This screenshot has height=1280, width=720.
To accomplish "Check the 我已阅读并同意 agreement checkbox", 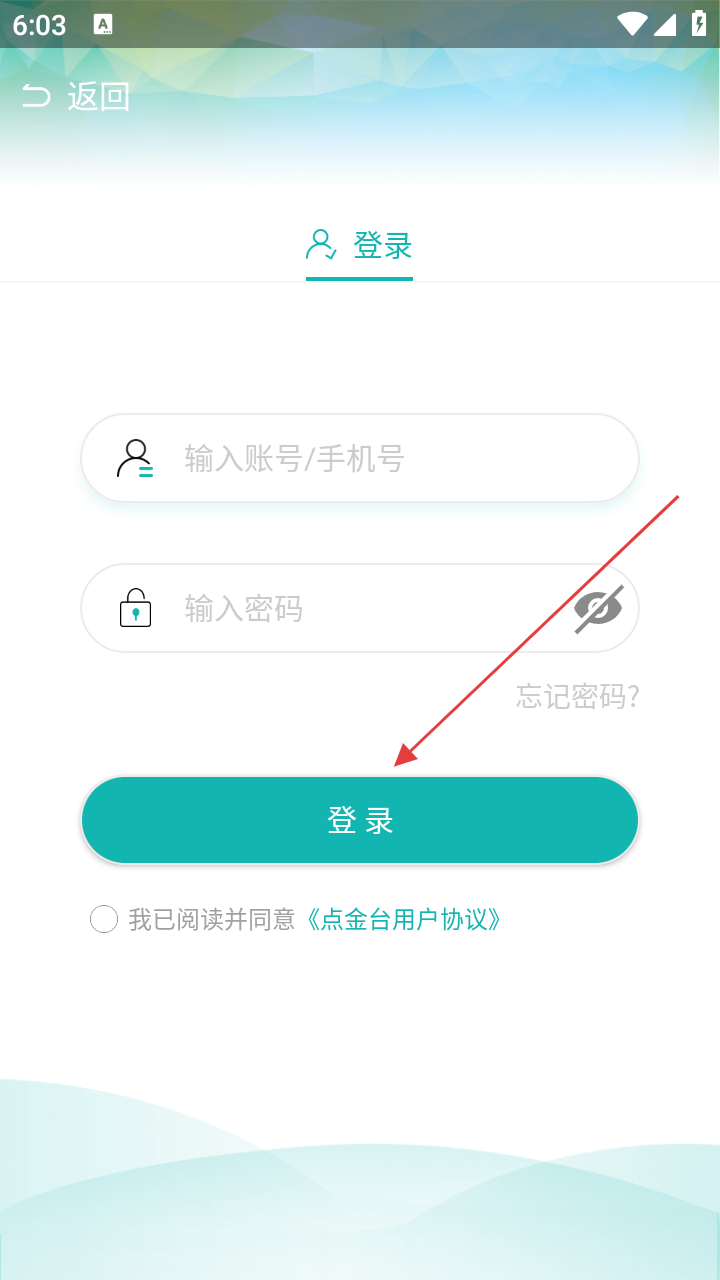I will point(104,919).
